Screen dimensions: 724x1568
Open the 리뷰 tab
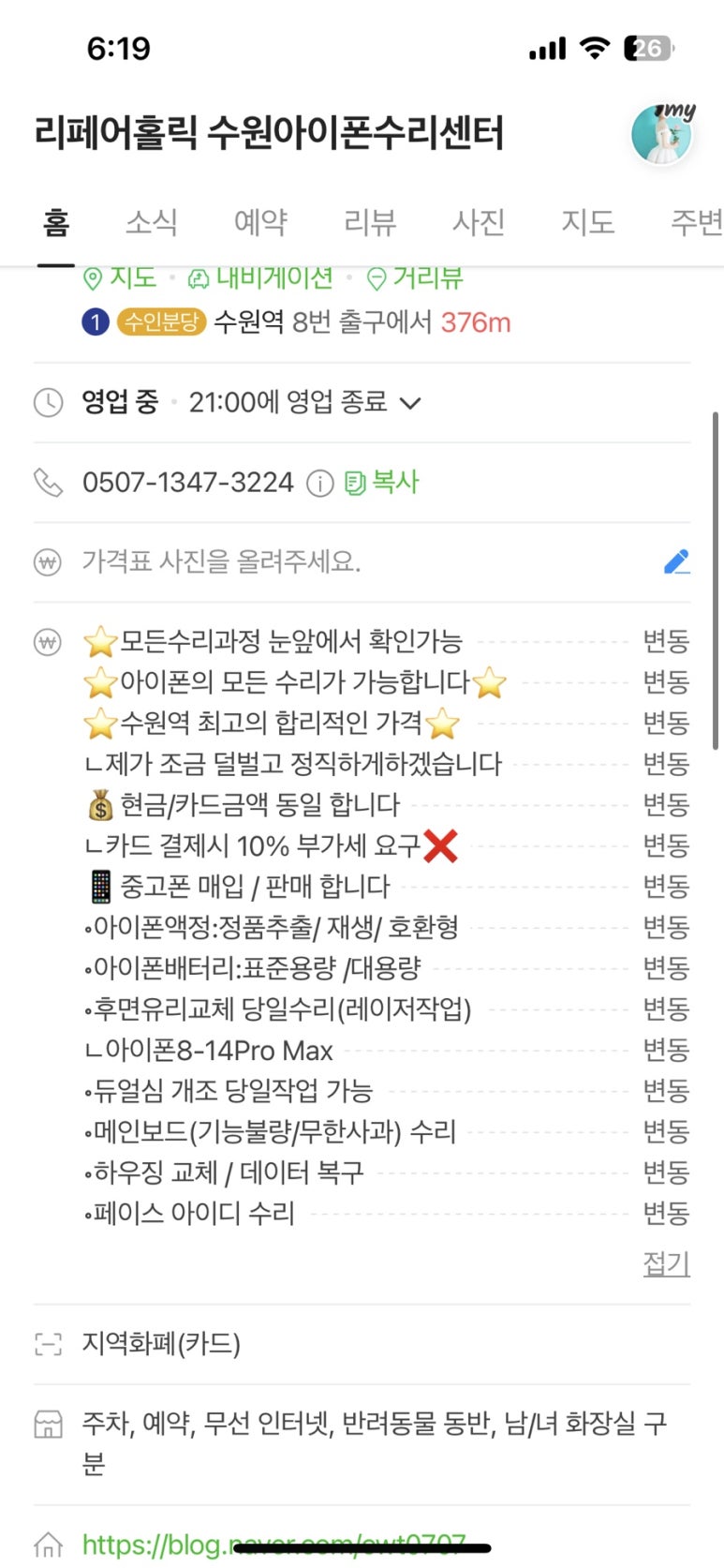point(370,222)
